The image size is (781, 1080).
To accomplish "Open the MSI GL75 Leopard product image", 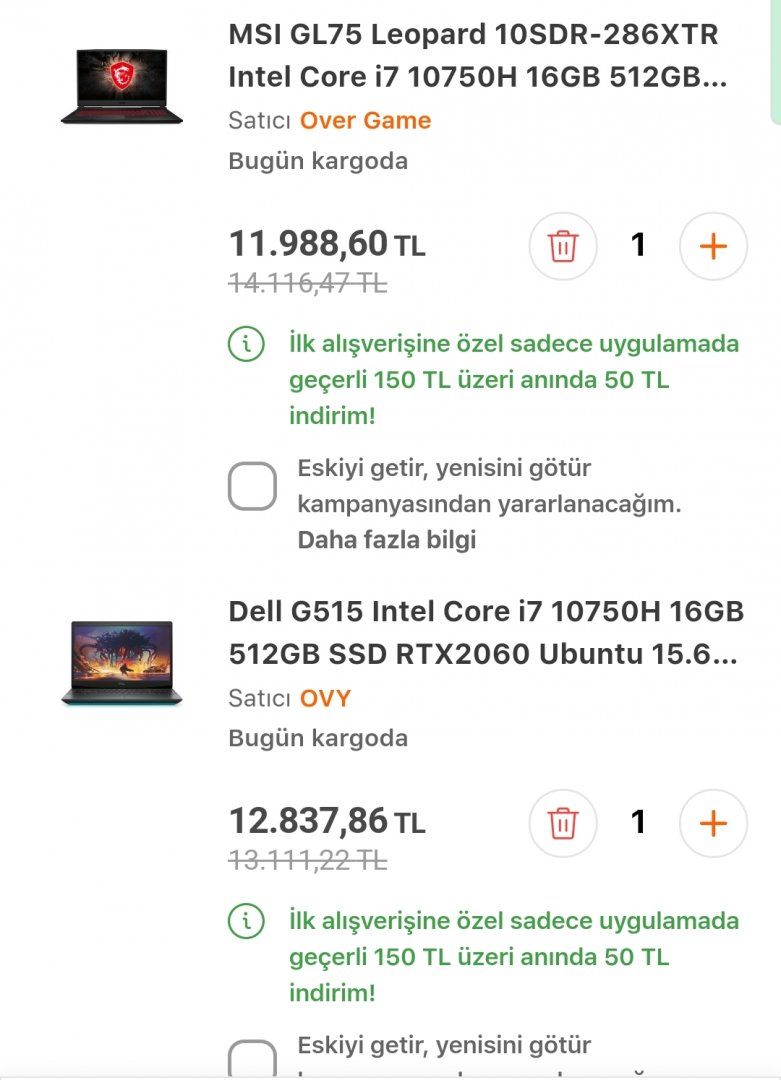I will tap(121, 86).
